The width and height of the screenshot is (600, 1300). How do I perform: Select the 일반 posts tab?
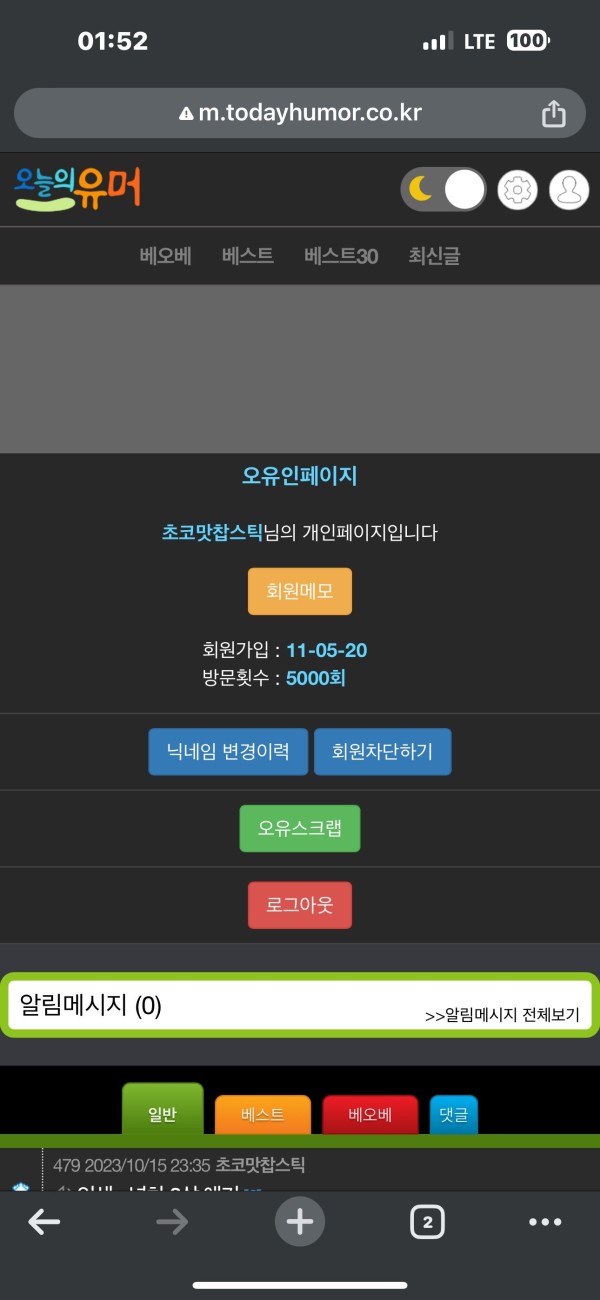[x=162, y=1113]
